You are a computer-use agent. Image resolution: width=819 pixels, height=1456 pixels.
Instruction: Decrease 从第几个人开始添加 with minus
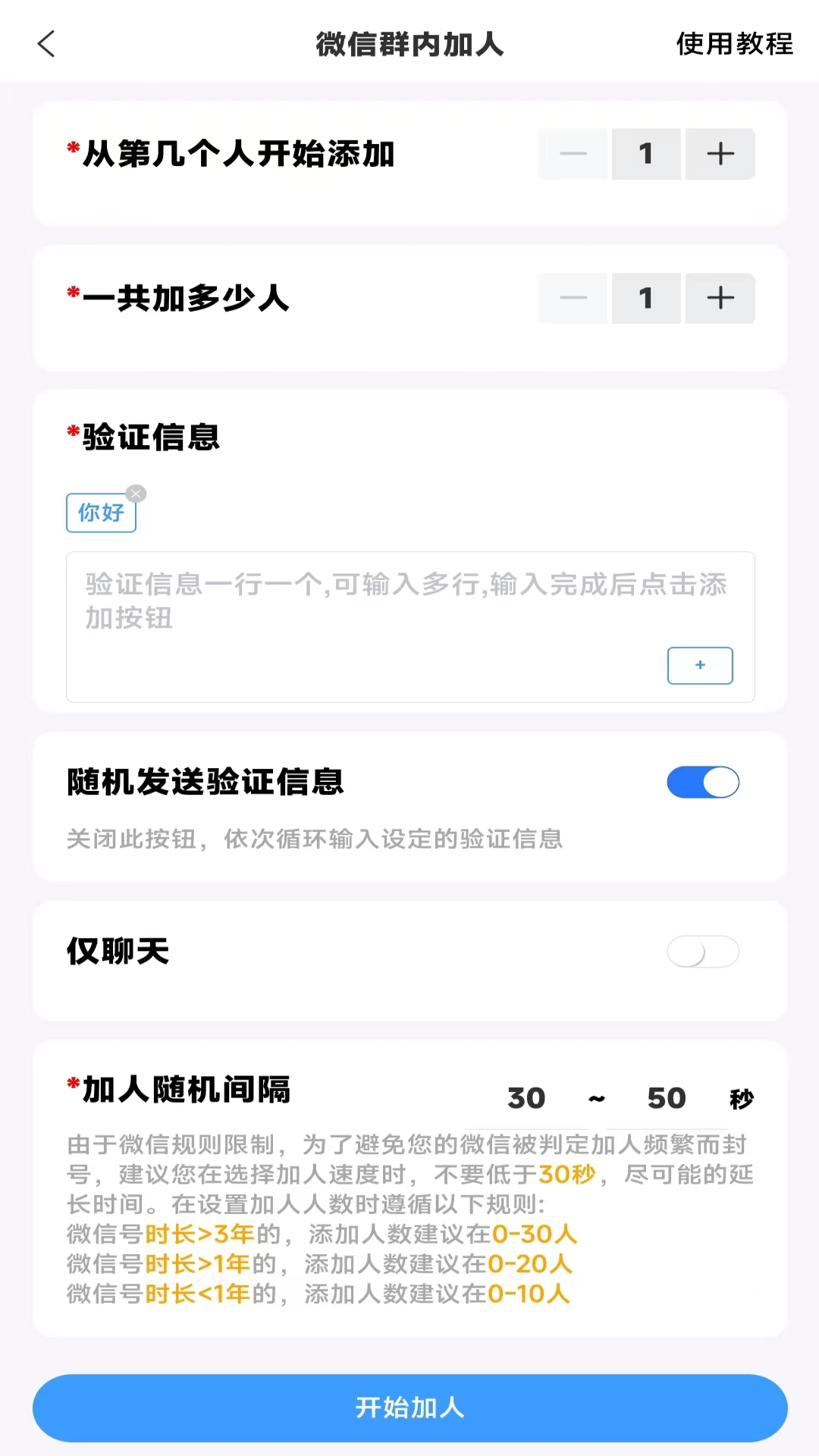(573, 154)
